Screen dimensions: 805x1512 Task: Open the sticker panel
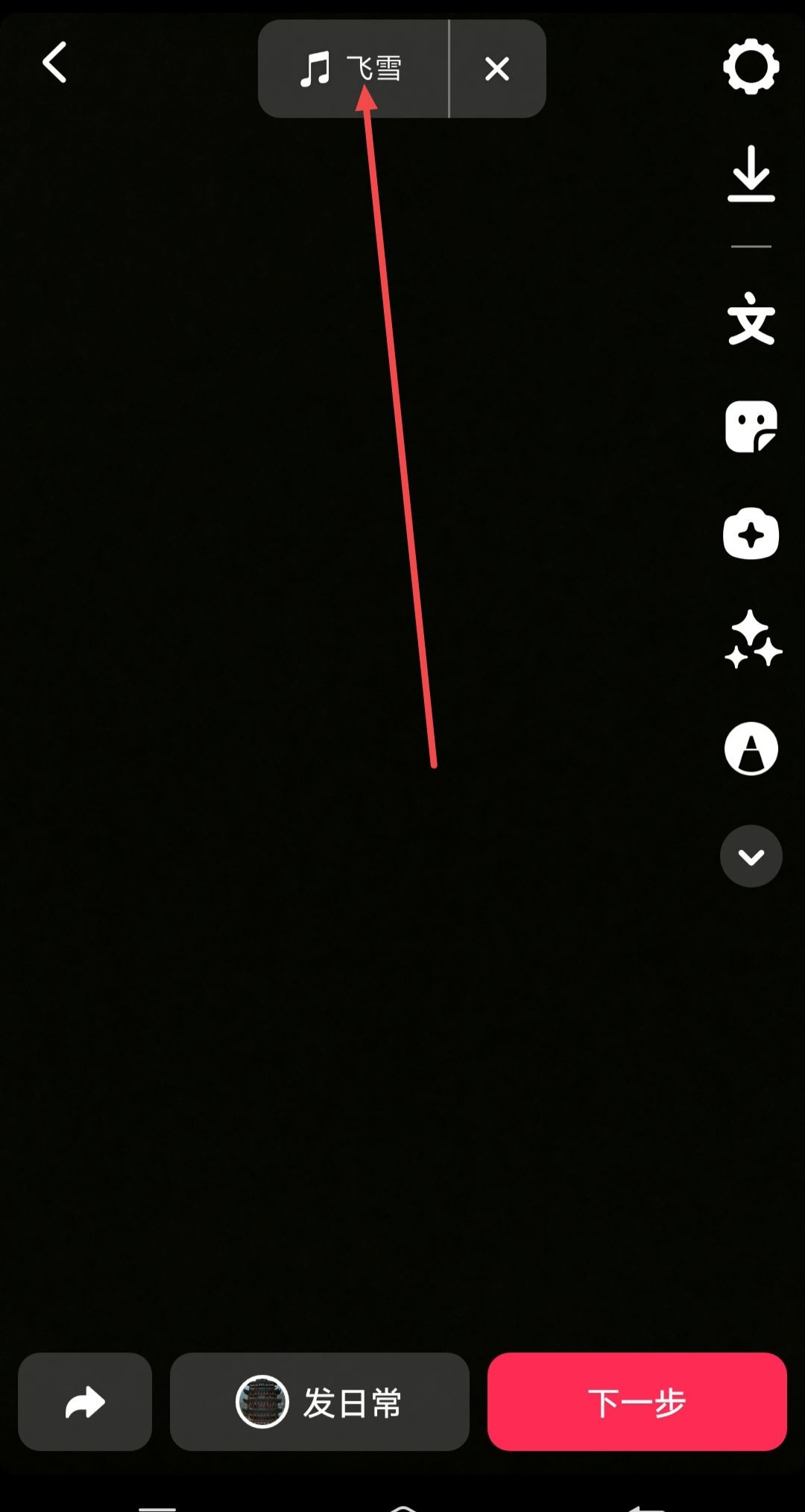coord(751,426)
